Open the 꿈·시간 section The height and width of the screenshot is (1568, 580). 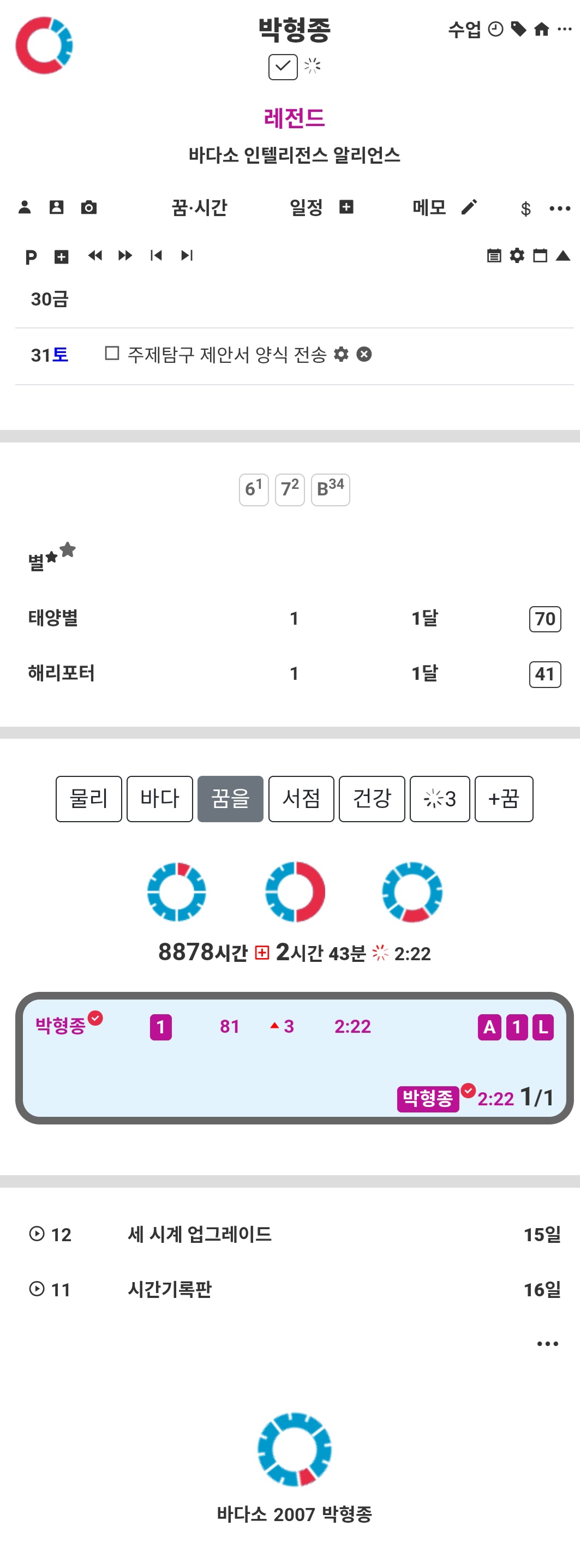[199, 207]
